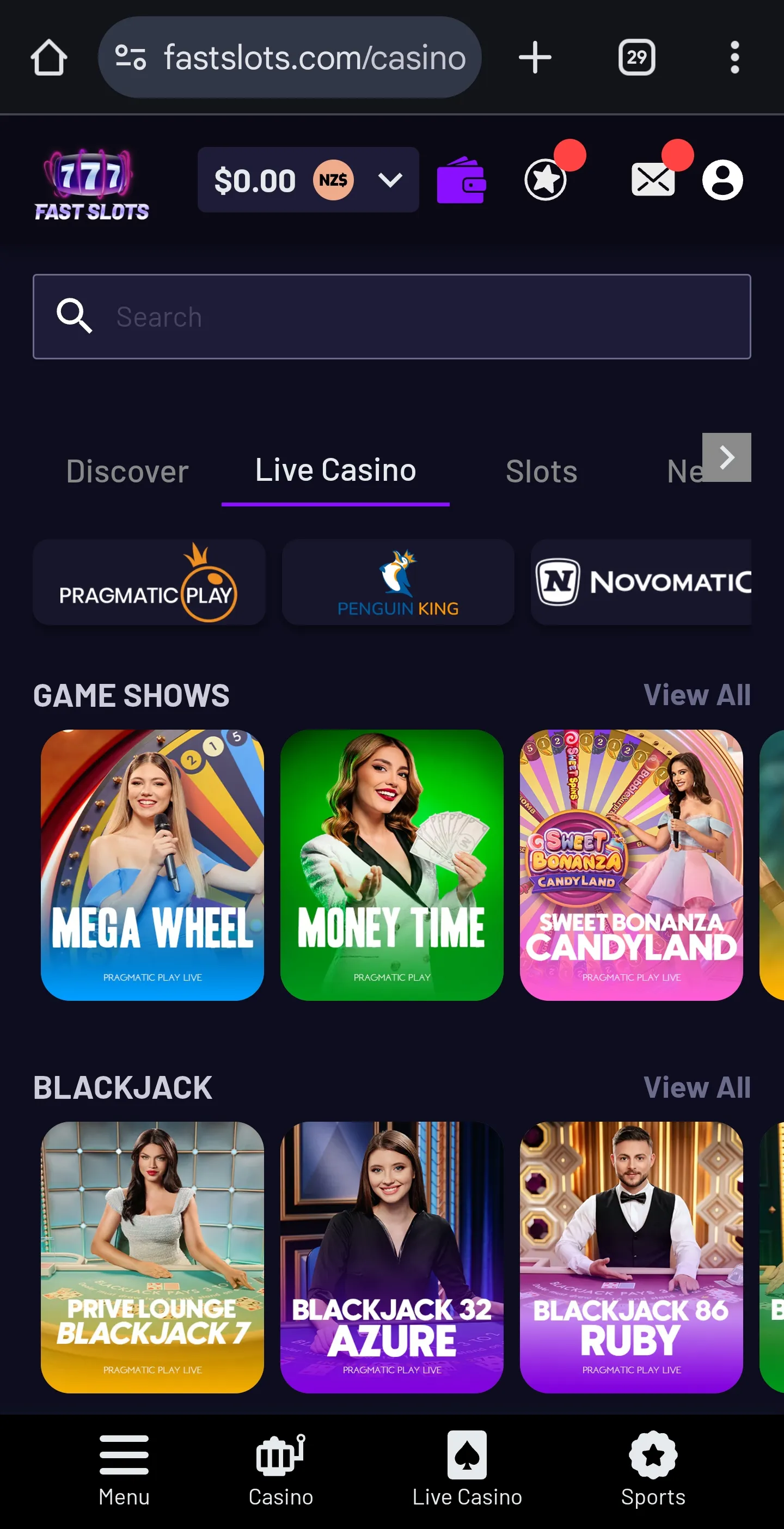Open the Mega Wheel game
784x1529 pixels.
(152, 865)
